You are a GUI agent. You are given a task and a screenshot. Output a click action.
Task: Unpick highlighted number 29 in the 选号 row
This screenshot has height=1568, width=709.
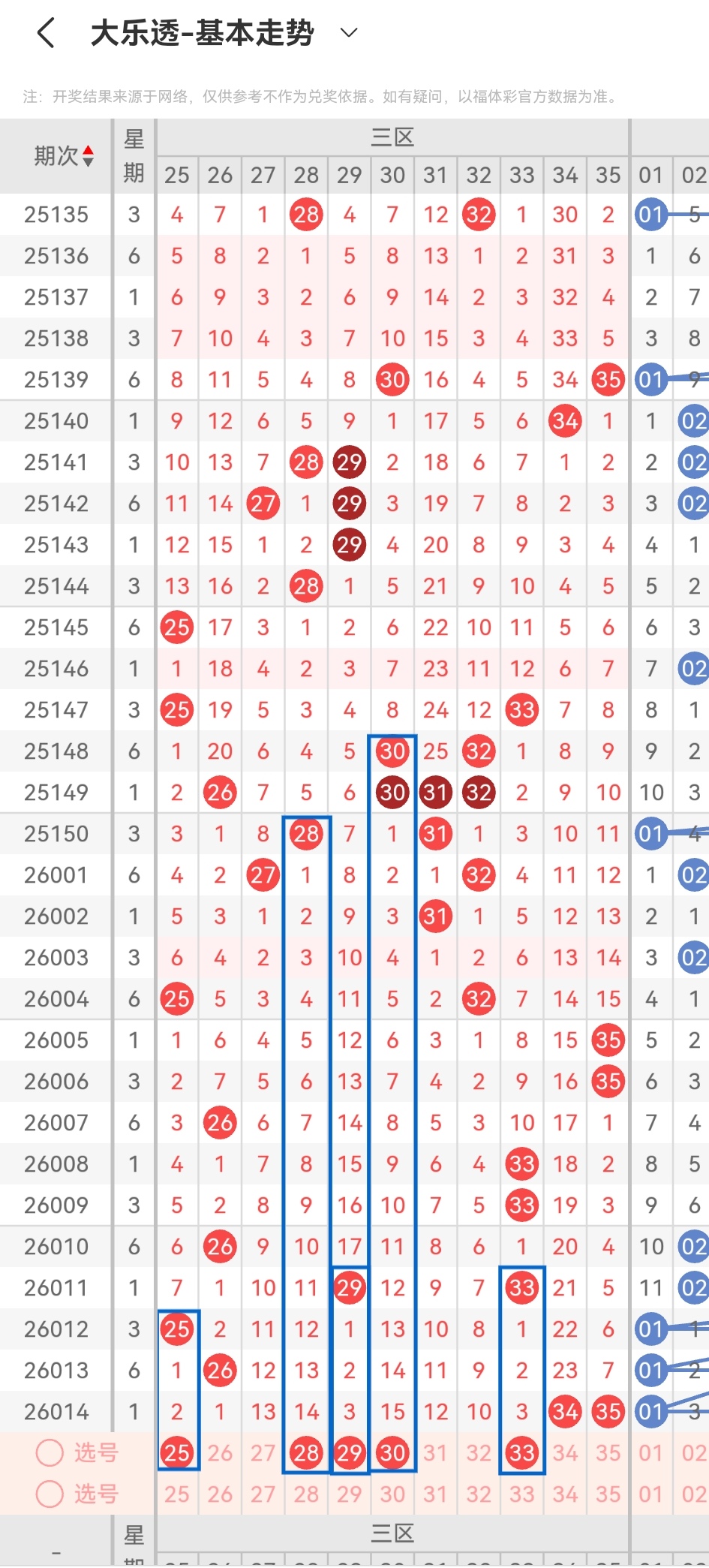[x=350, y=1452]
